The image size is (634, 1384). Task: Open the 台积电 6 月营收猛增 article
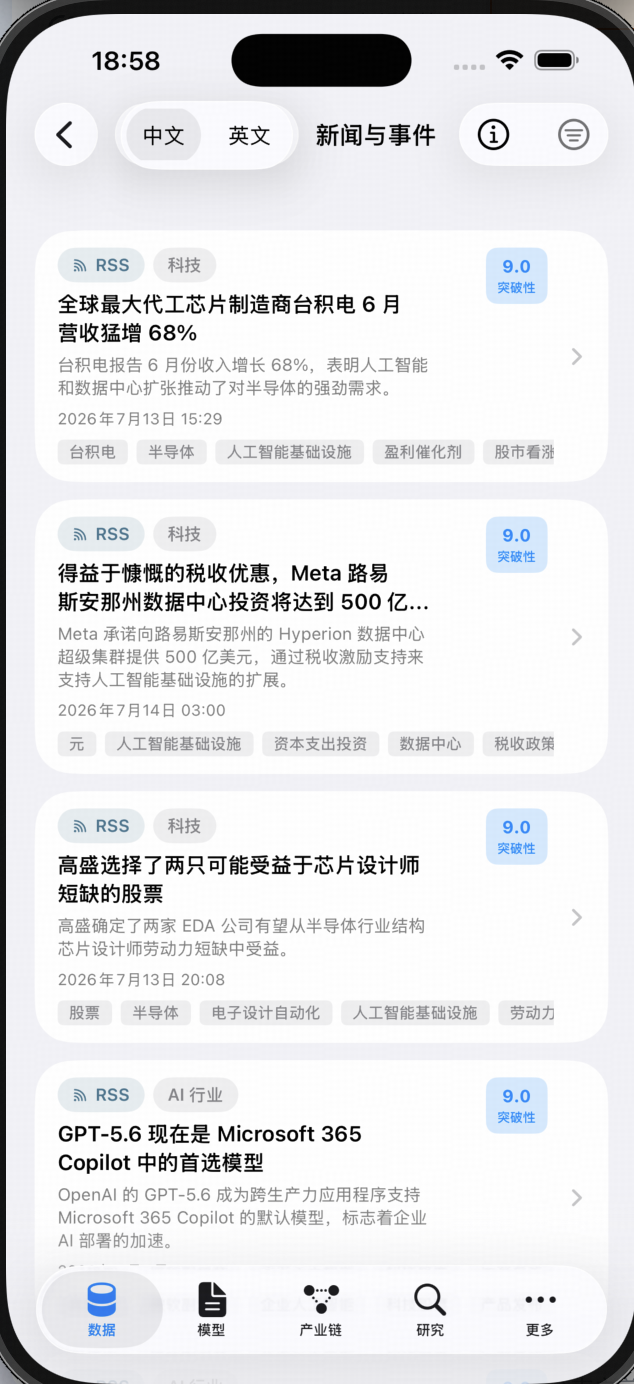[x=321, y=356]
